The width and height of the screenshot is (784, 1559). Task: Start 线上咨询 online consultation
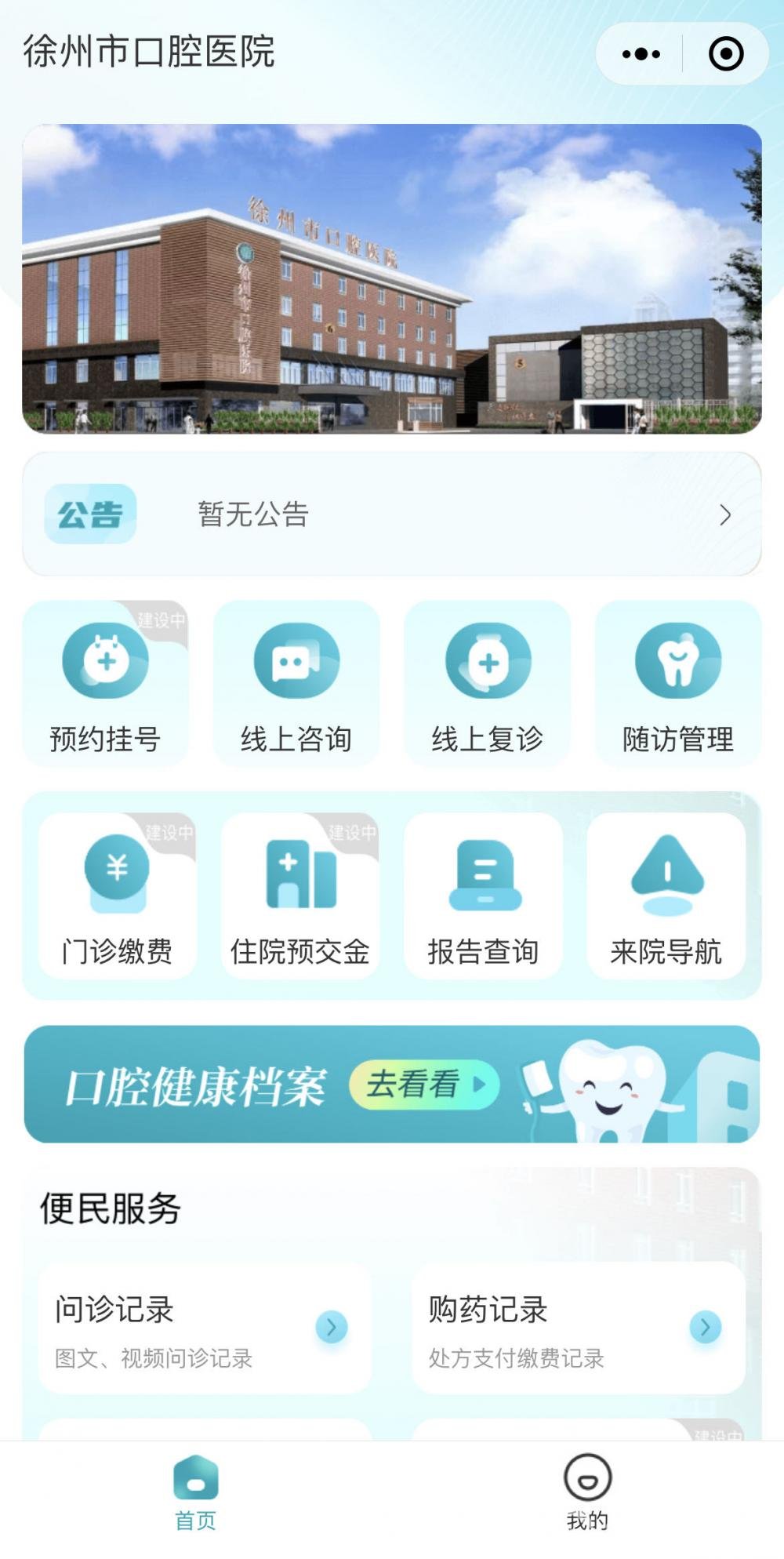pos(296,684)
